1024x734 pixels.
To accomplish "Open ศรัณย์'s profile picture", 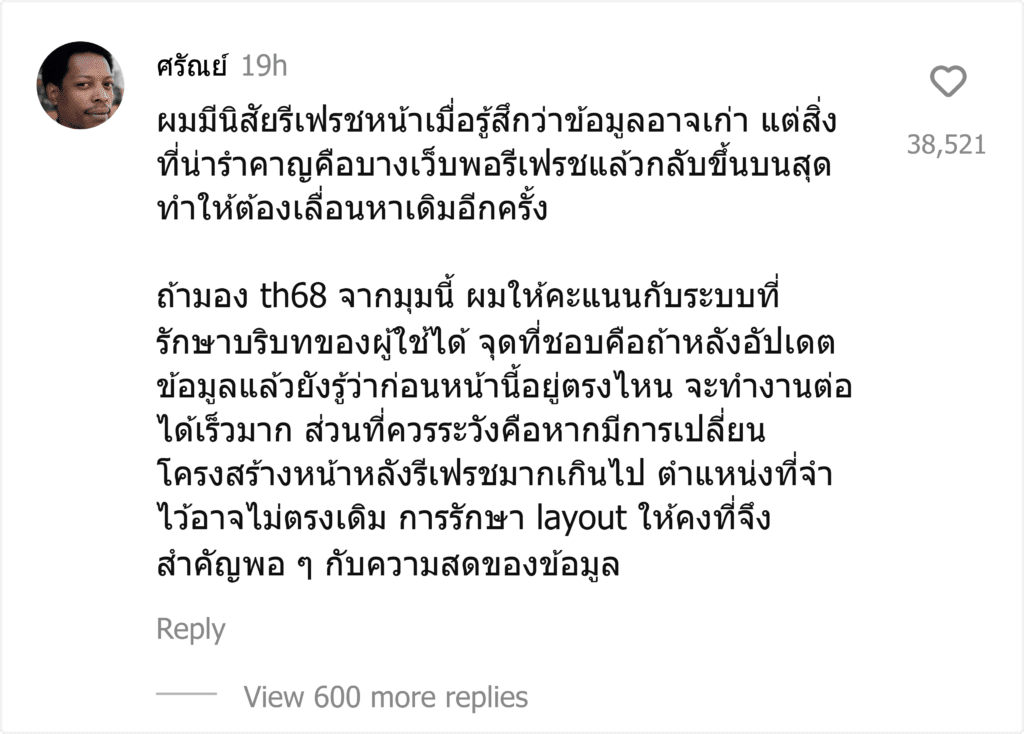I will tap(80, 85).
